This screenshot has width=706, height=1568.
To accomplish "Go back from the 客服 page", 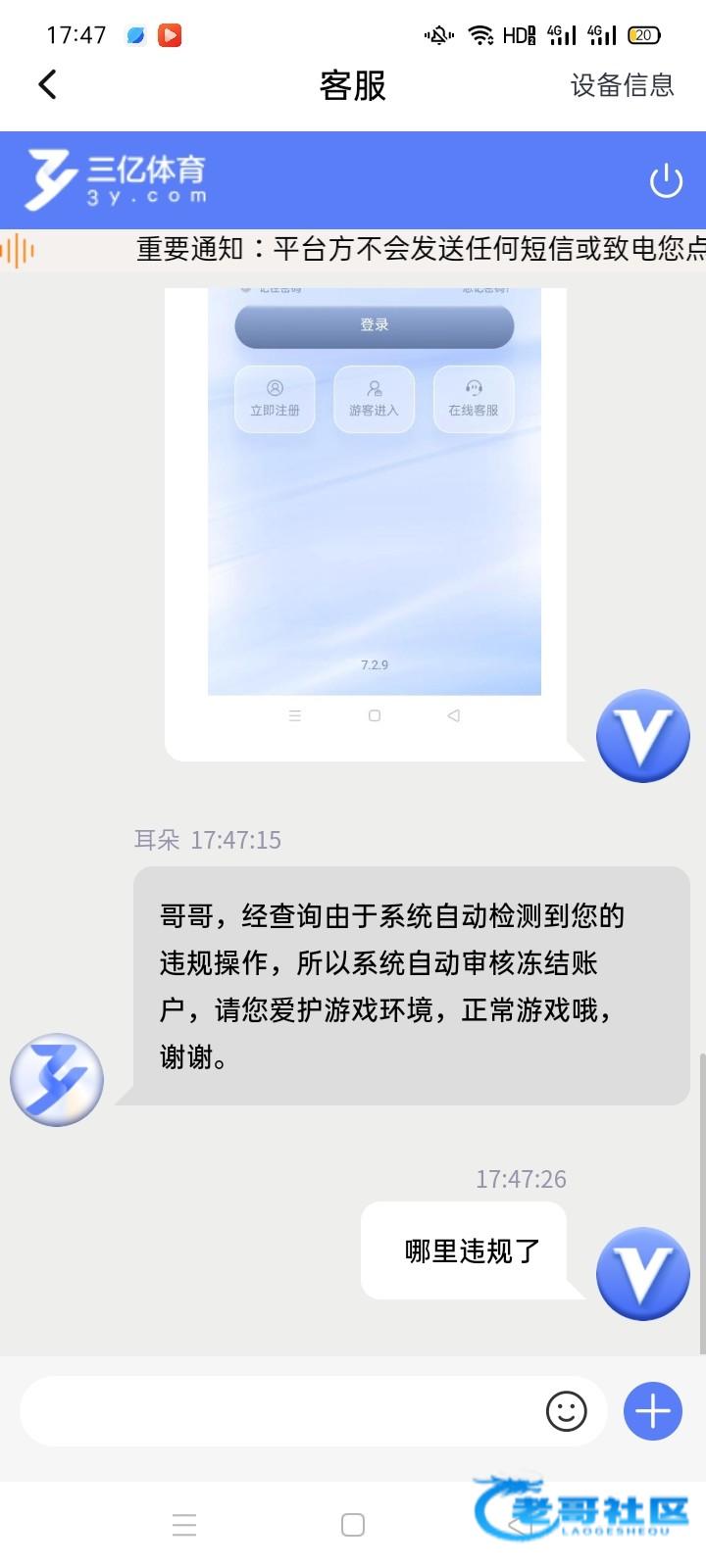I will click(47, 85).
